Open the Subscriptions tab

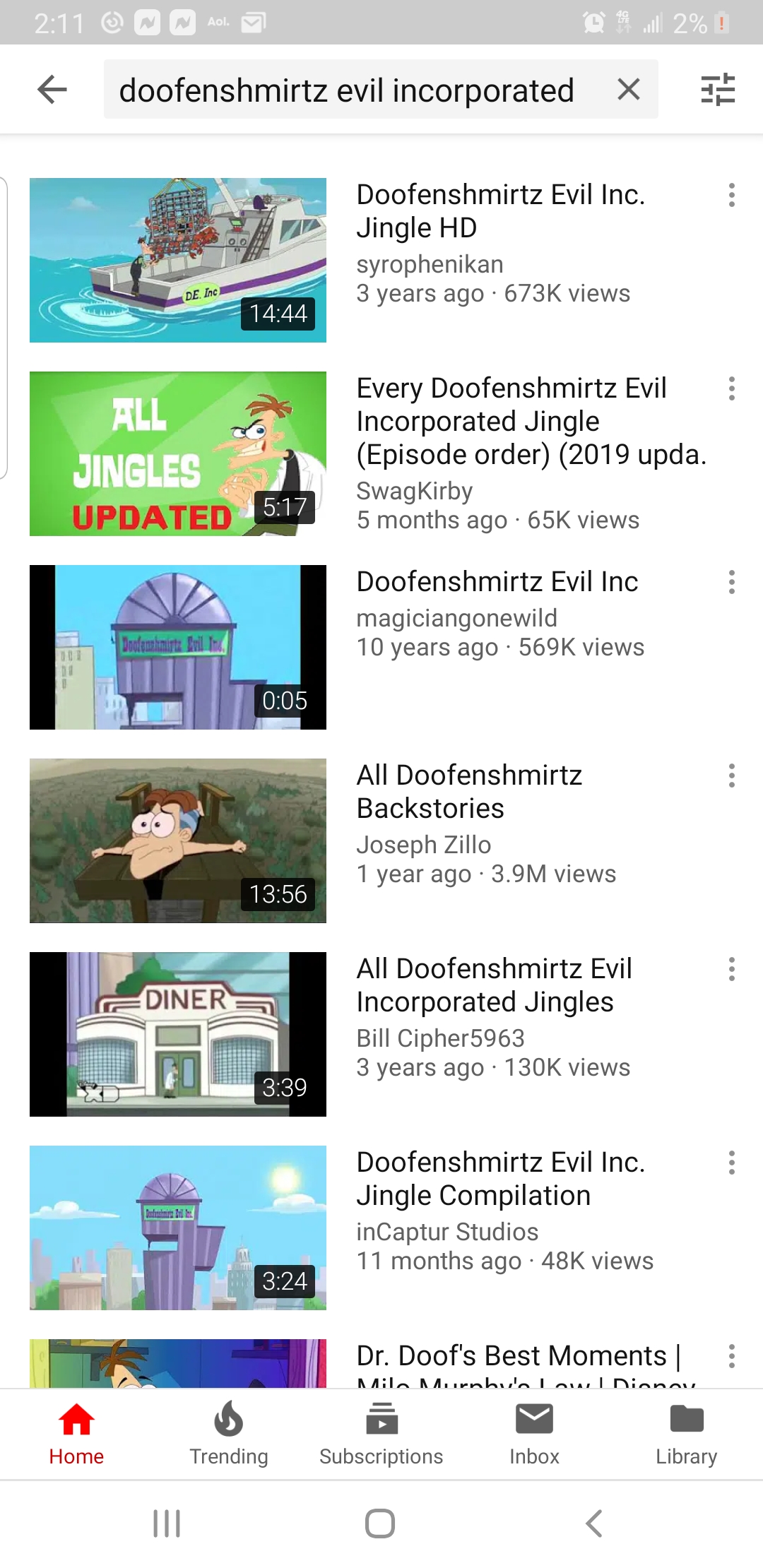[x=381, y=1434]
